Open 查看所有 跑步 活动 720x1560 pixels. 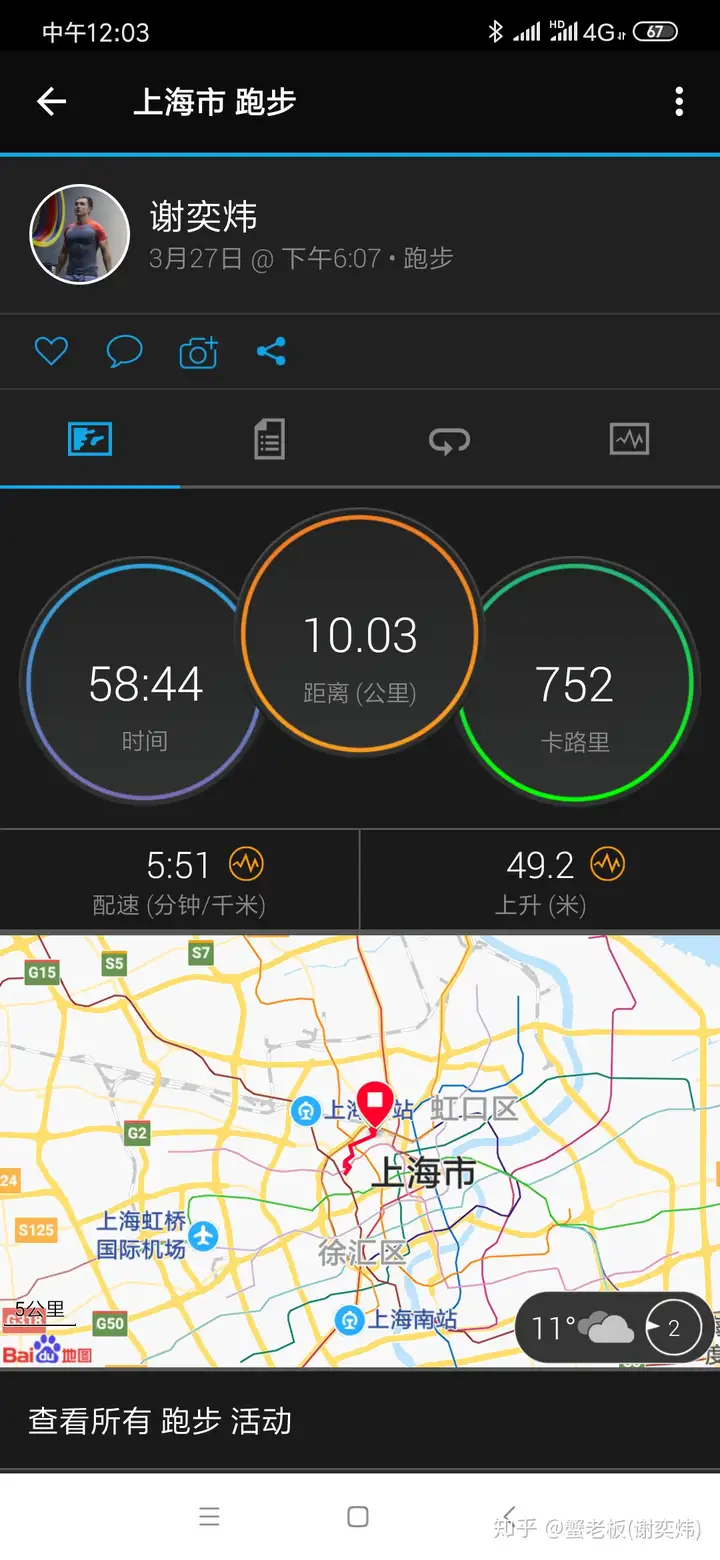pos(160,1421)
